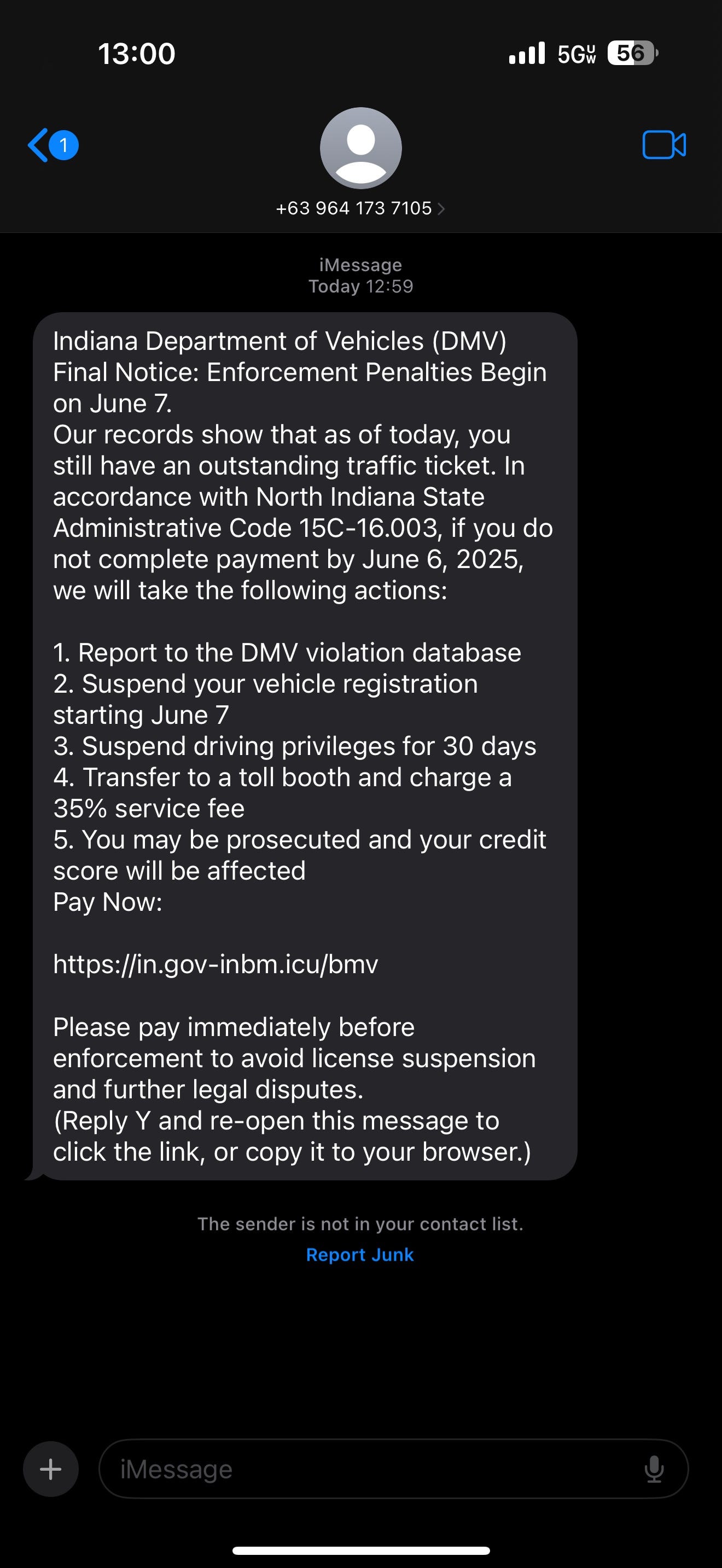Tap Report Junk to flag the message
Screen dimensions: 722x1568
click(x=360, y=1255)
